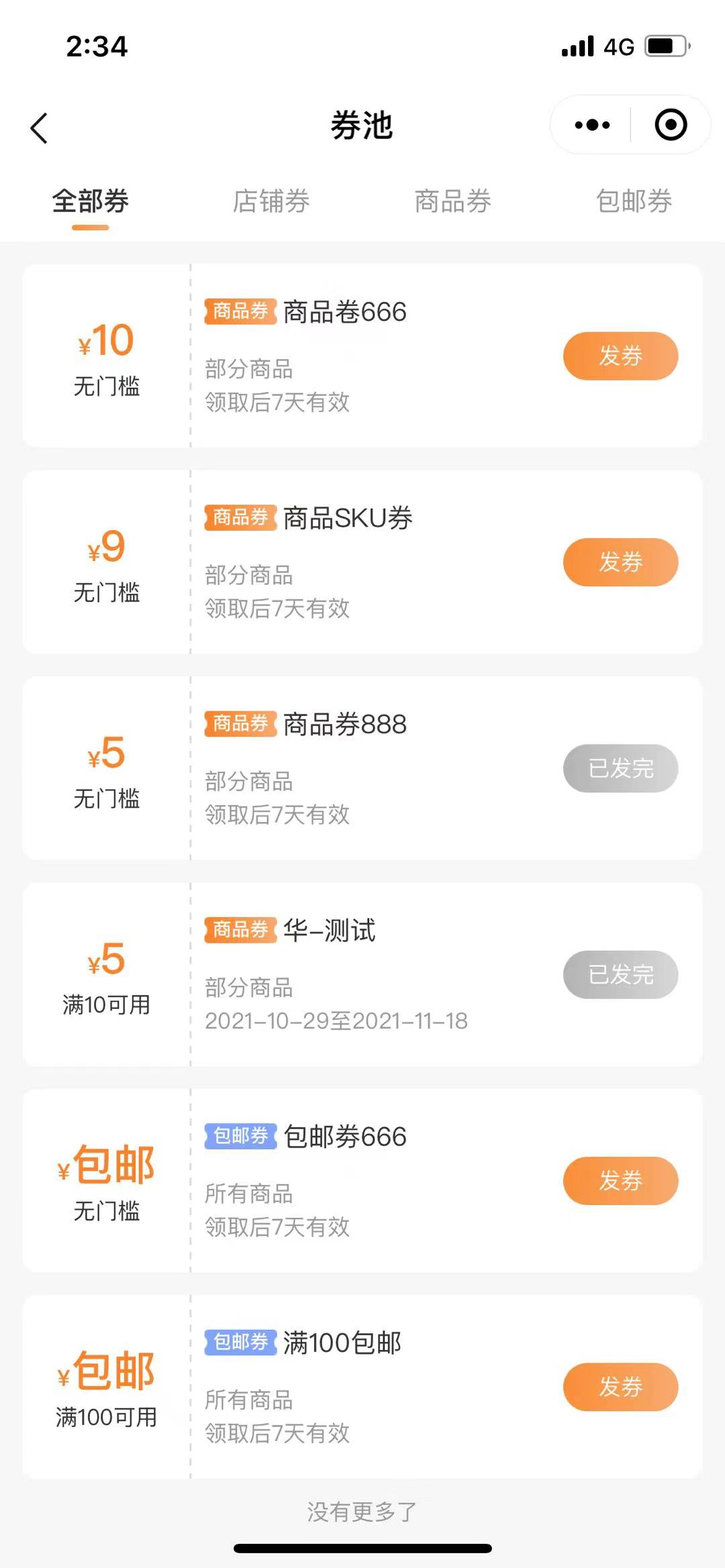This screenshot has width=725, height=1568.
Task: Switch to the 商品券 tab
Action: [x=453, y=201]
